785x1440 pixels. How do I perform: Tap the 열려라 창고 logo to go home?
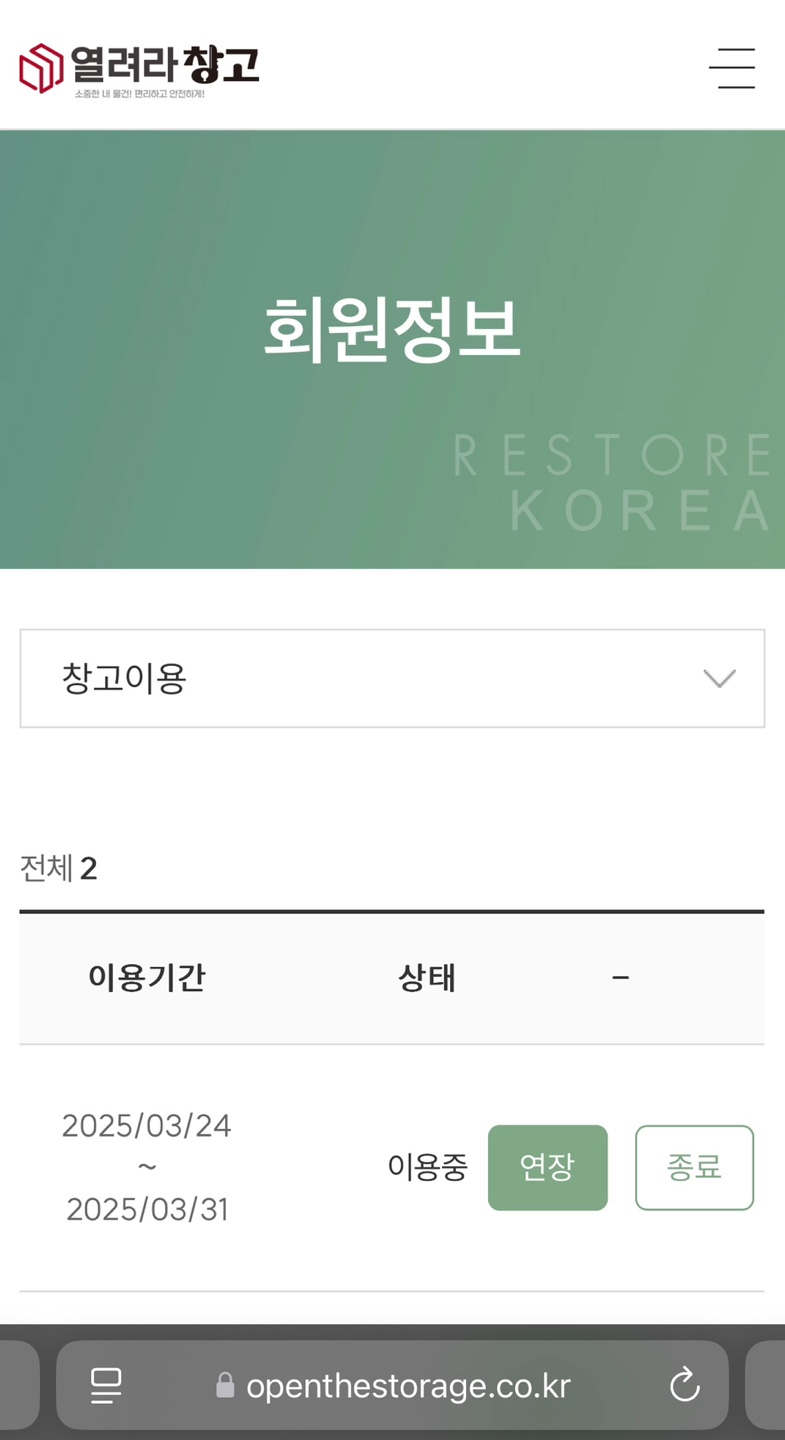139,69
